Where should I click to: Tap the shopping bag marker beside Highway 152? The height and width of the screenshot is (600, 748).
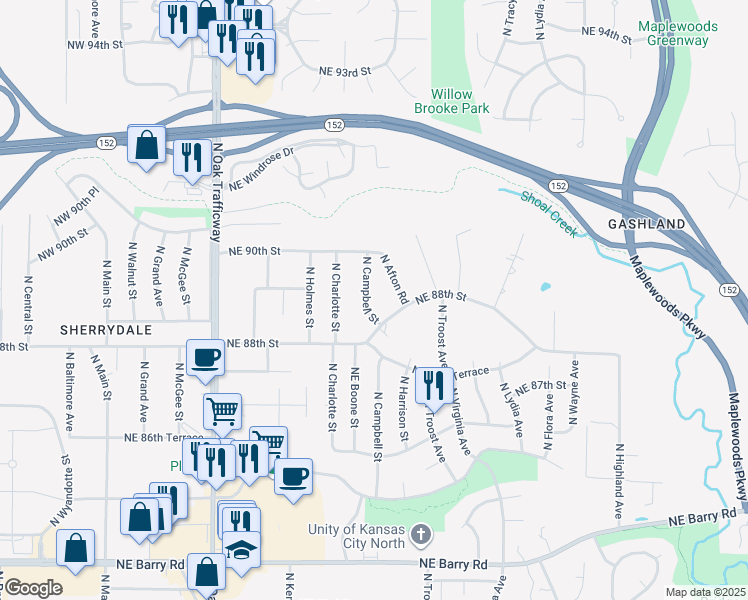(146, 148)
